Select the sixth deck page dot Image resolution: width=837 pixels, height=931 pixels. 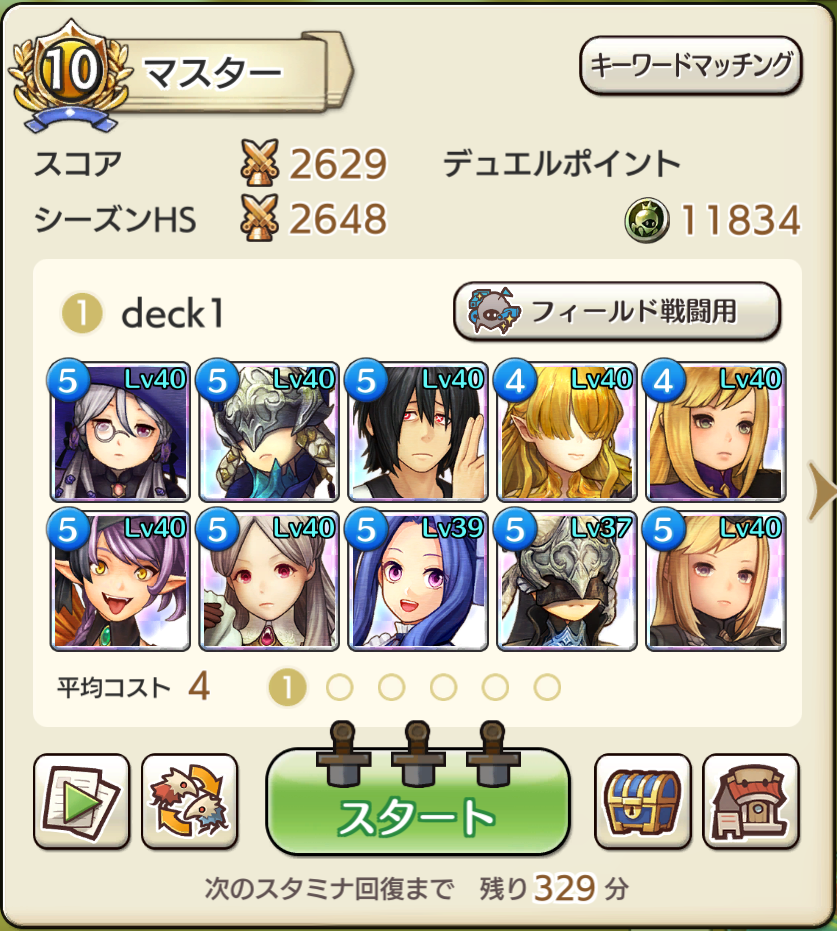(x=546, y=687)
